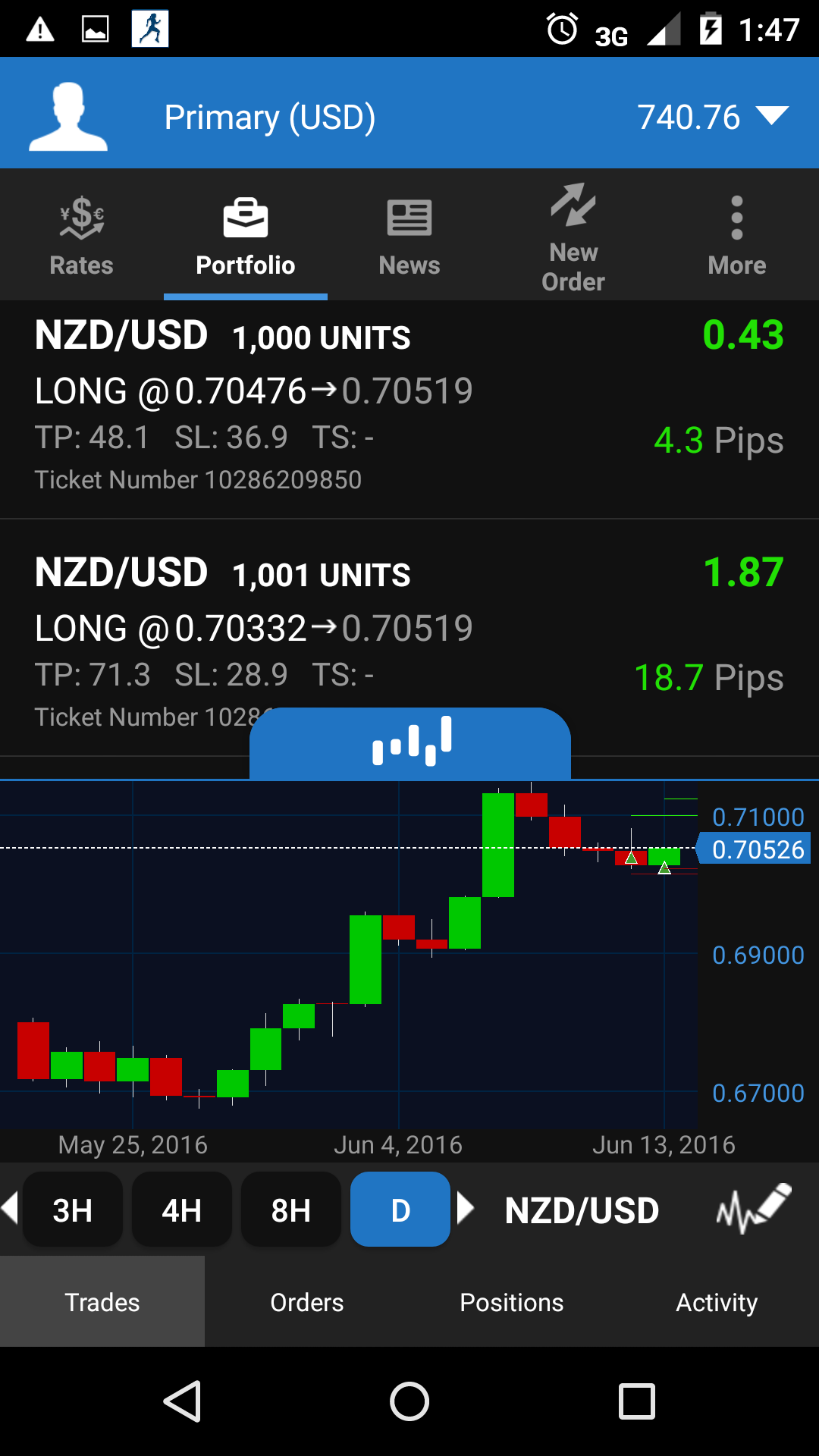Image resolution: width=819 pixels, height=1456 pixels.
Task: Switch to the Orders tab
Action: coord(307,1302)
